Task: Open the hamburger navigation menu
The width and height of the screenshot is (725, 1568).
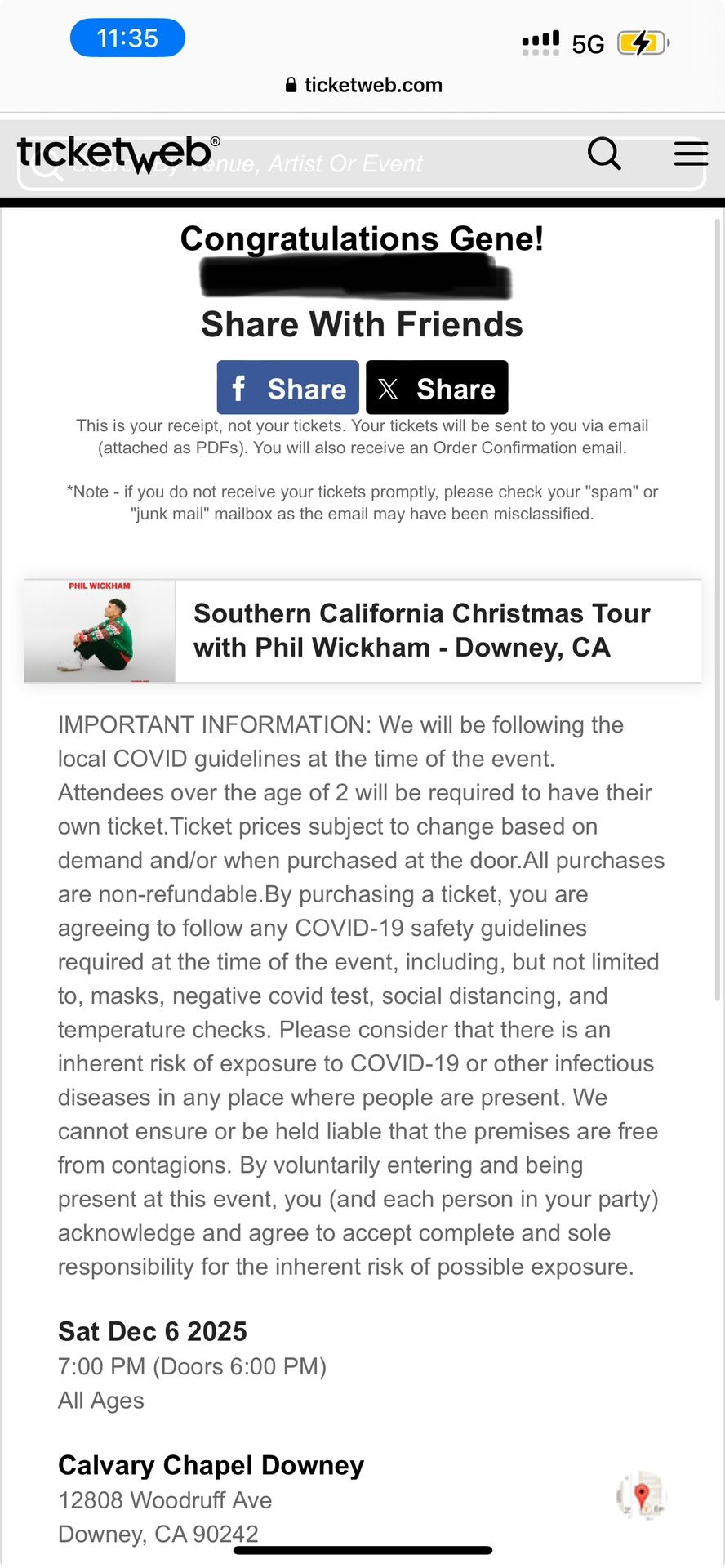Action: pyautogui.click(x=691, y=154)
